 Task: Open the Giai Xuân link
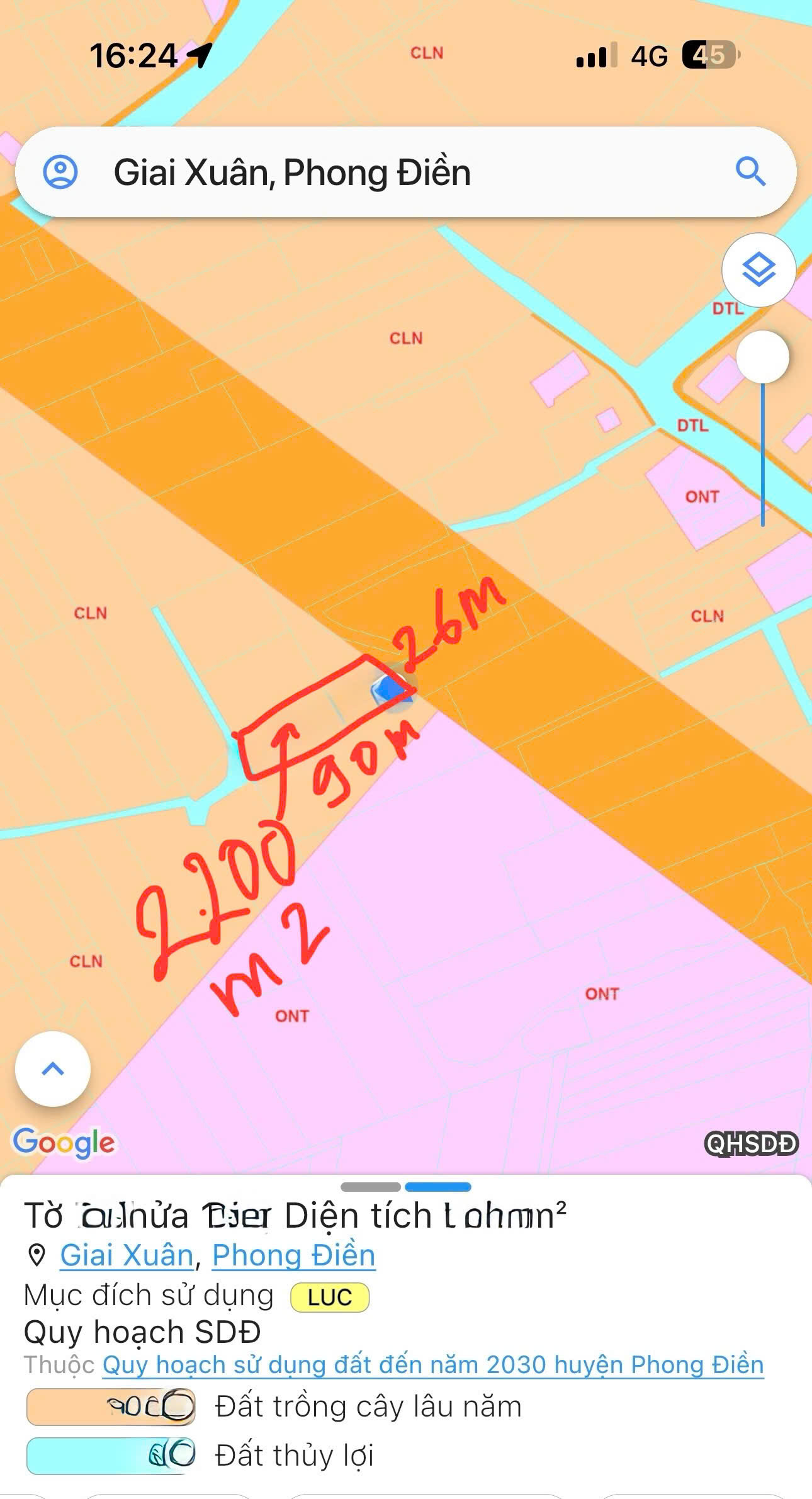tap(127, 1255)
